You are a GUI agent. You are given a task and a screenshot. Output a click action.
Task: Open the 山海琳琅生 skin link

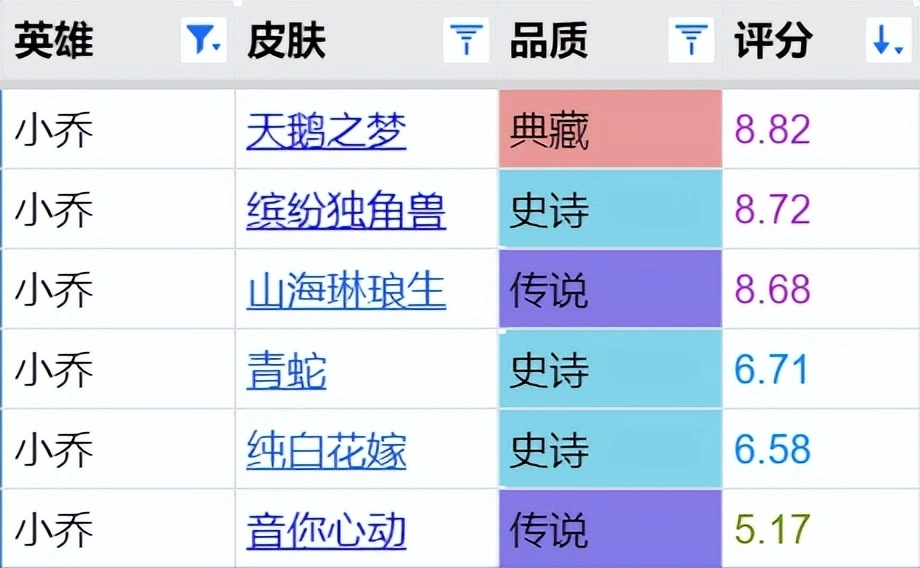coord(345,291)
